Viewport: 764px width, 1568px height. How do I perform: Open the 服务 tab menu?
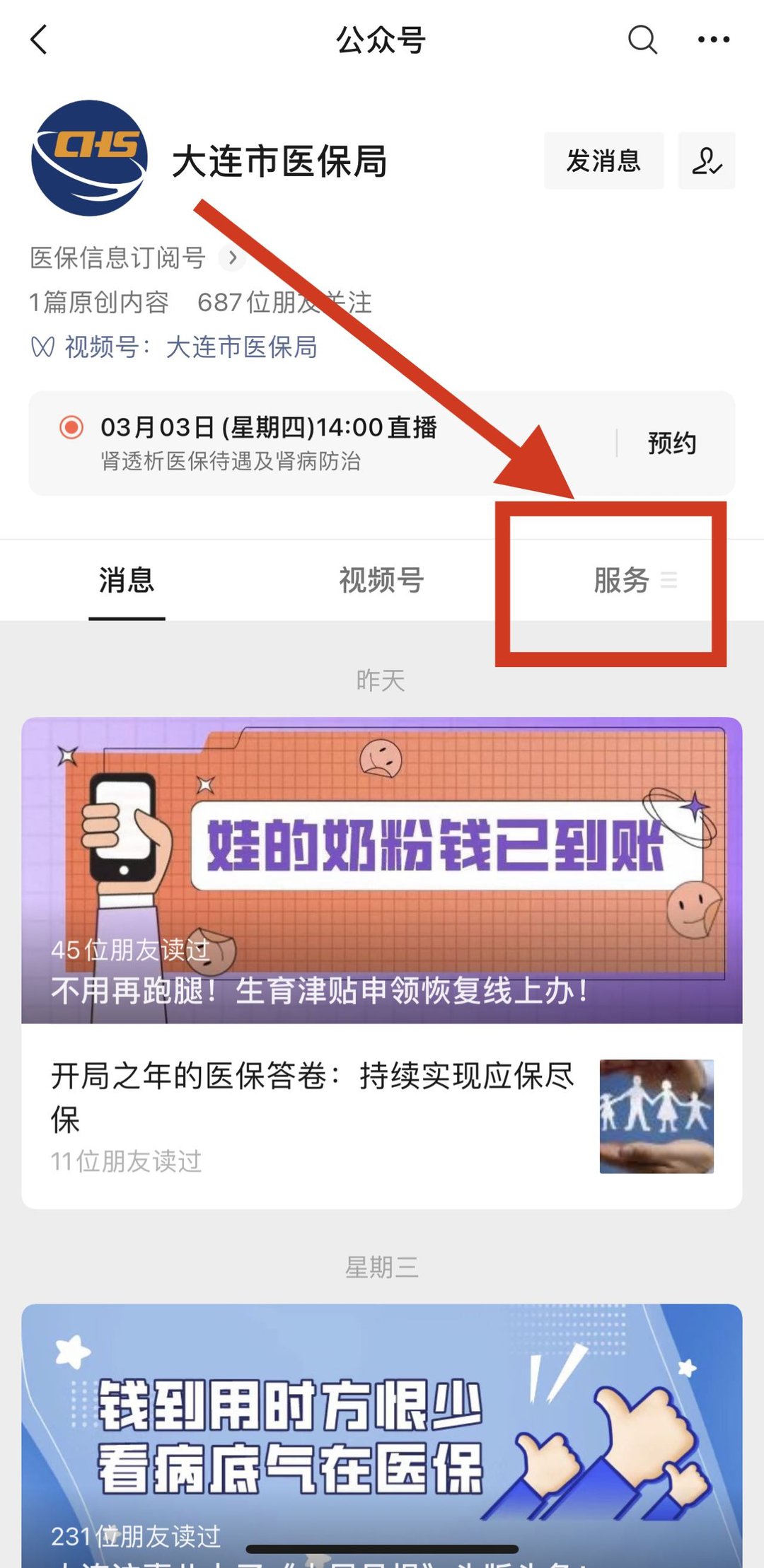(x=623, y=581)
